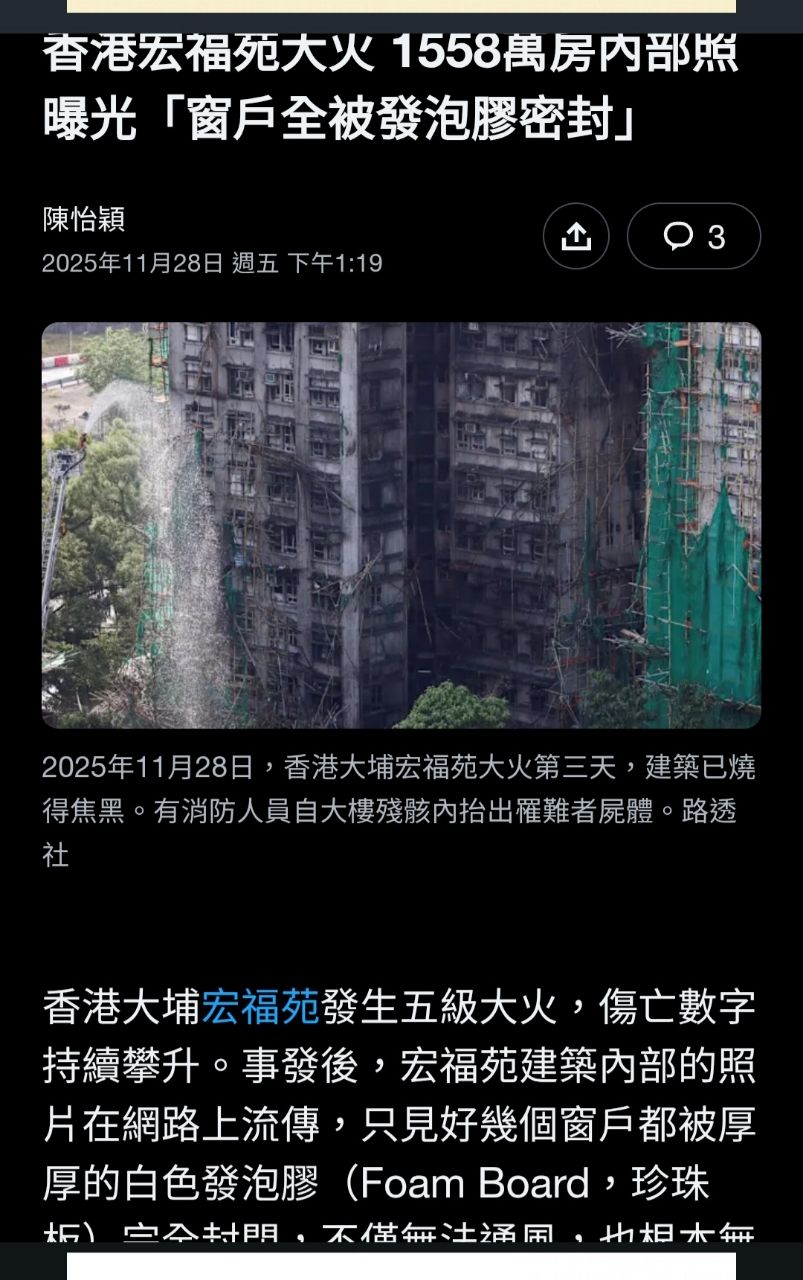Image resolution: width=803 pixels, height=1280 pixels.
Task: Open the comments with 3 replies
Action: pyautogui.click(x=693, y=237)
